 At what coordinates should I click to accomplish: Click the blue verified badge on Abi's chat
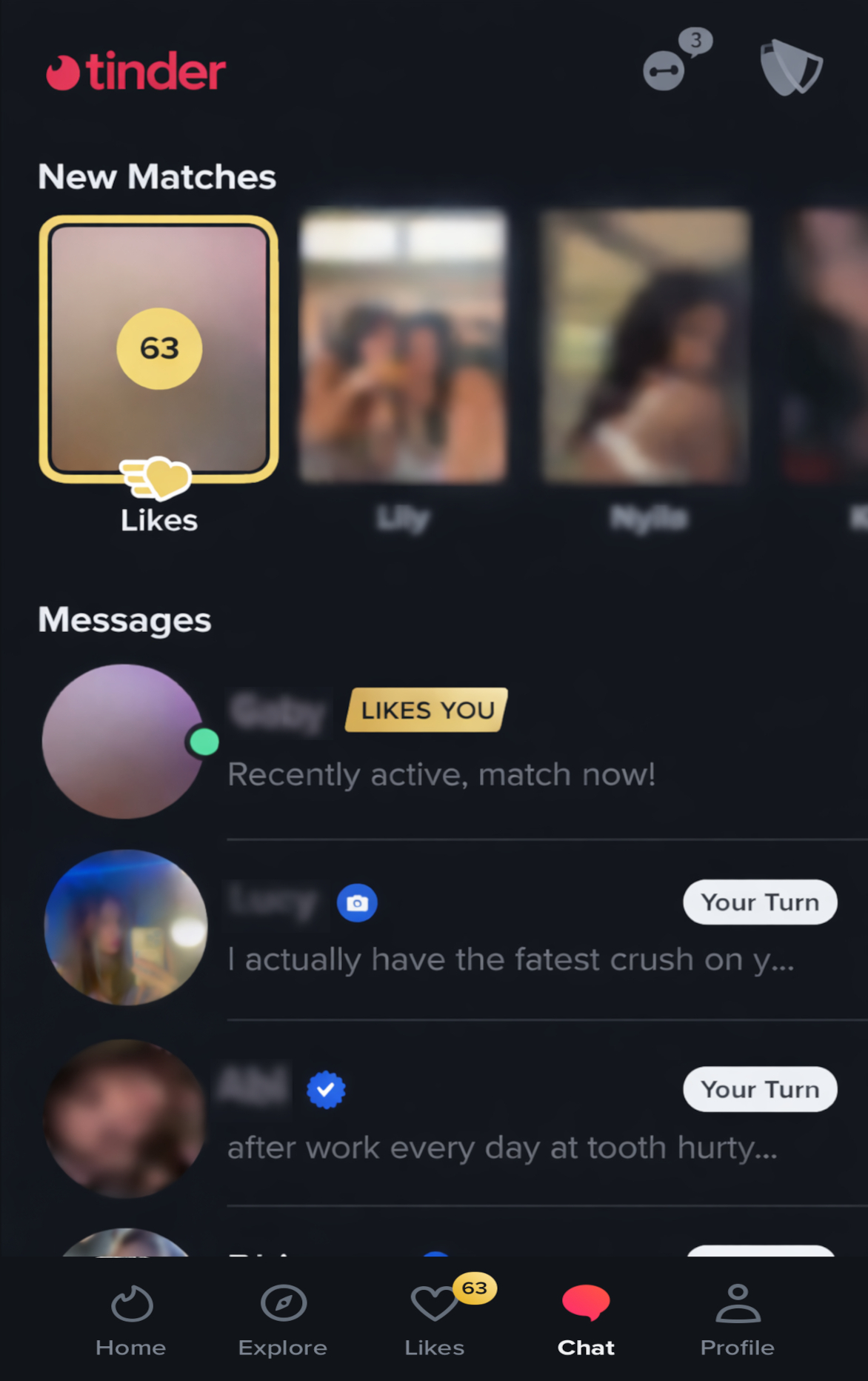pyautogui.click(x=325, y=1089)
